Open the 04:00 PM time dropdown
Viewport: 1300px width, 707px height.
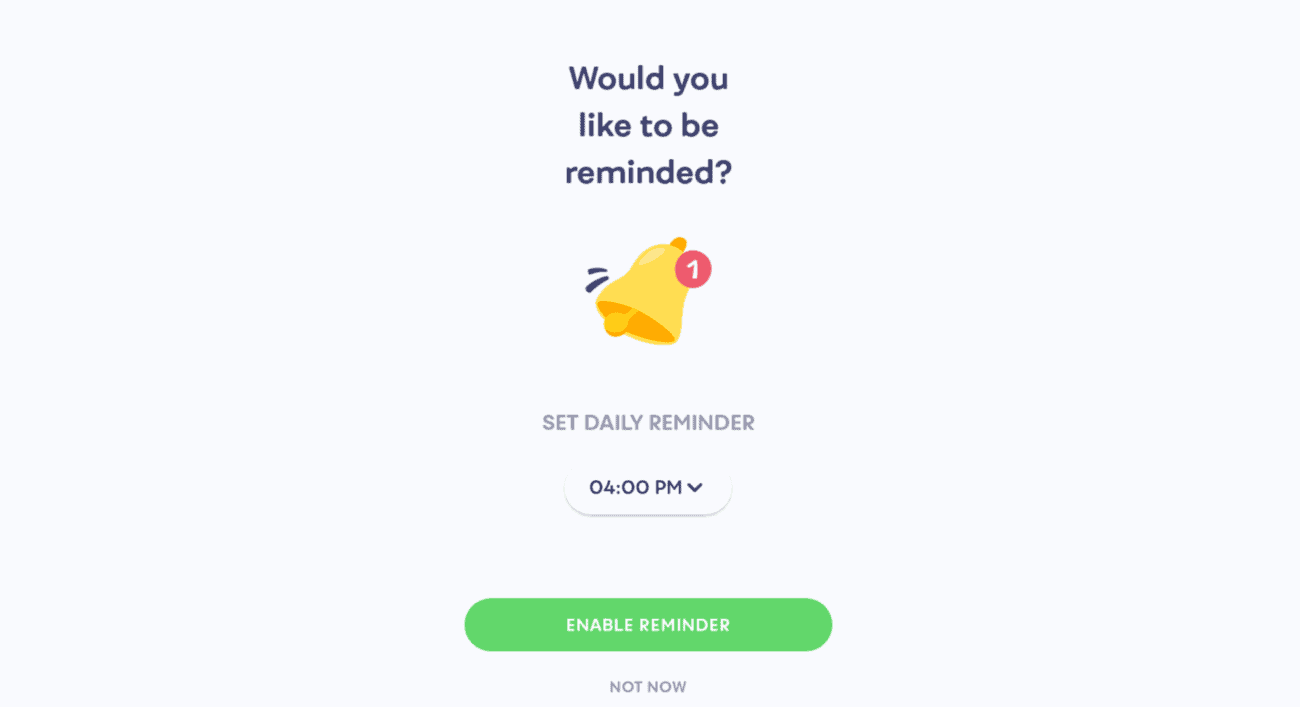pos(647,488)
